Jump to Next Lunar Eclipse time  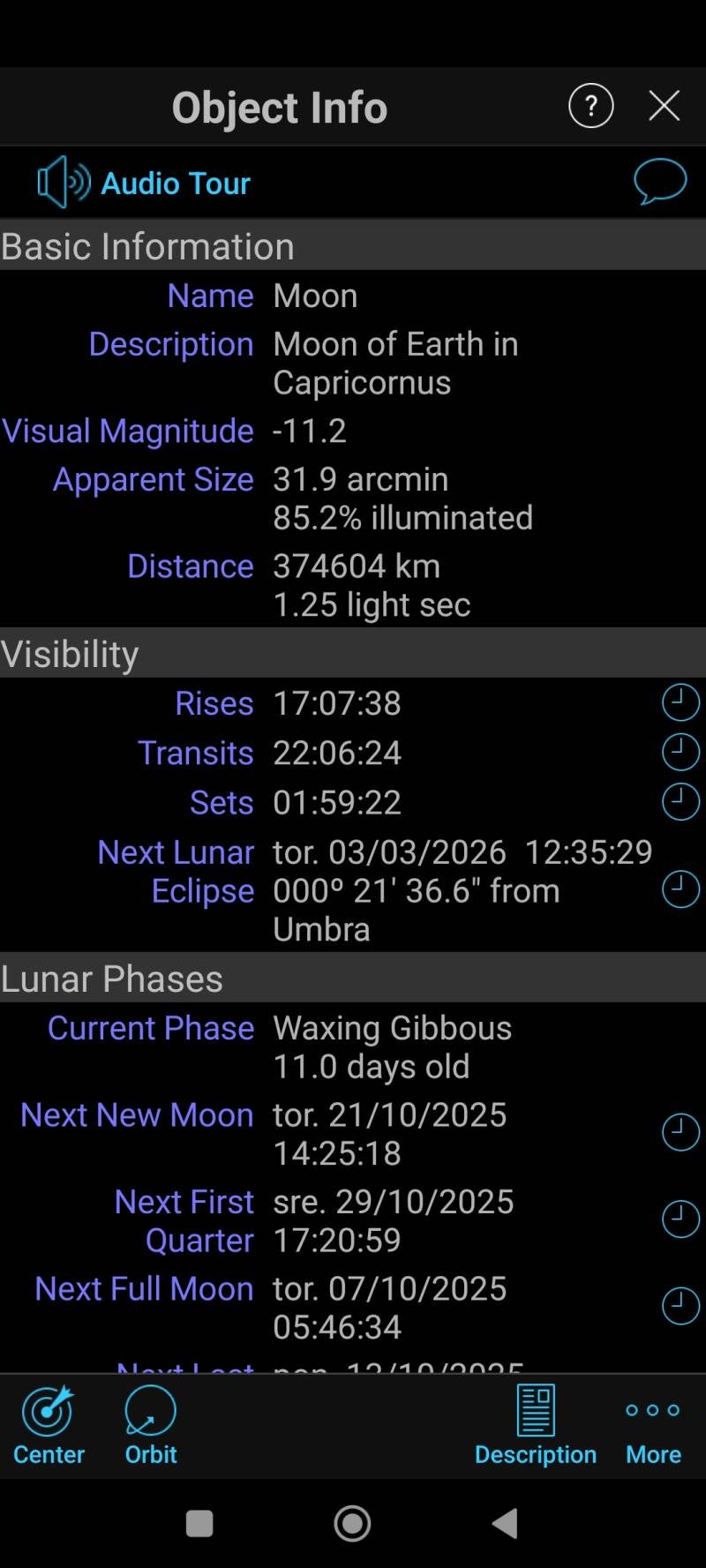click(x=680, y=889)
